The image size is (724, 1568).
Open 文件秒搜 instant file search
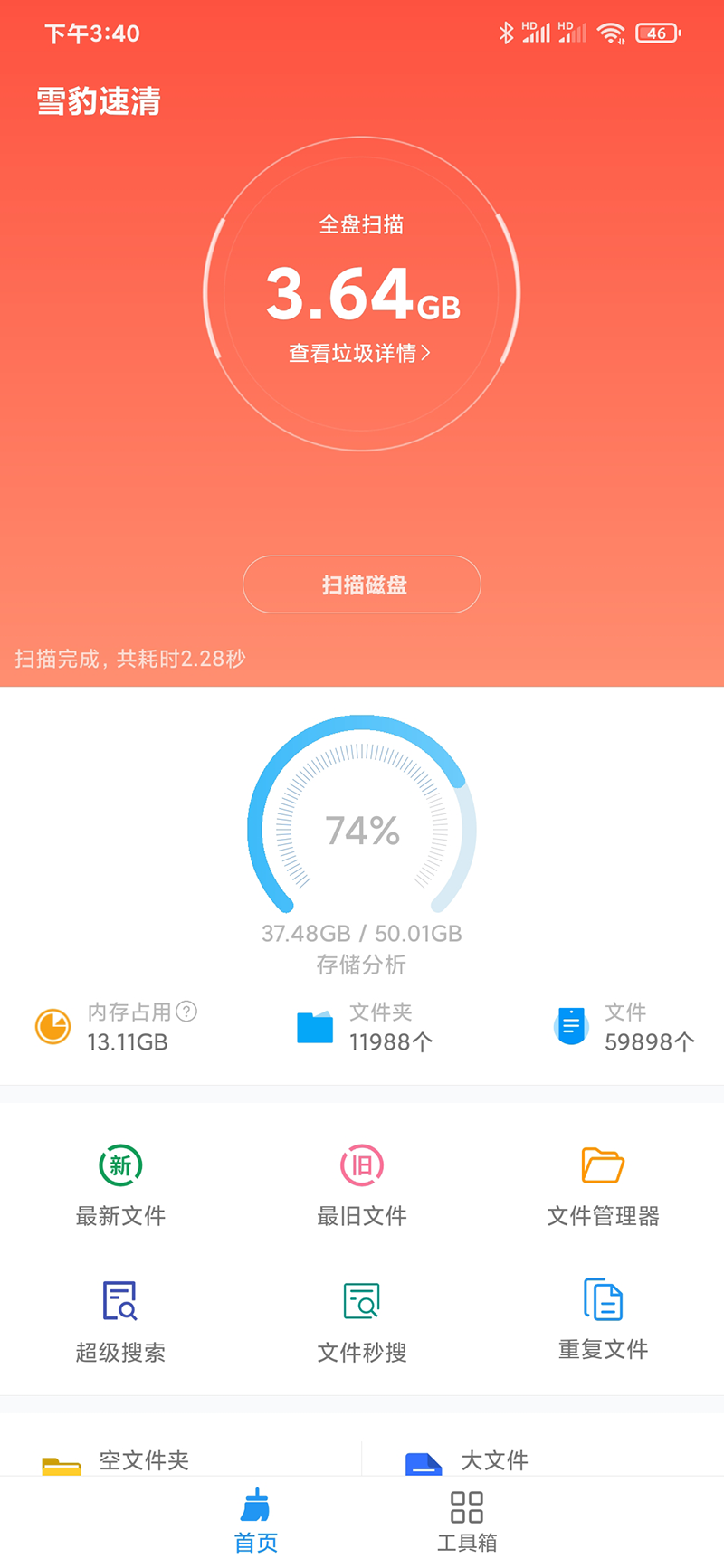point(361,1321)
